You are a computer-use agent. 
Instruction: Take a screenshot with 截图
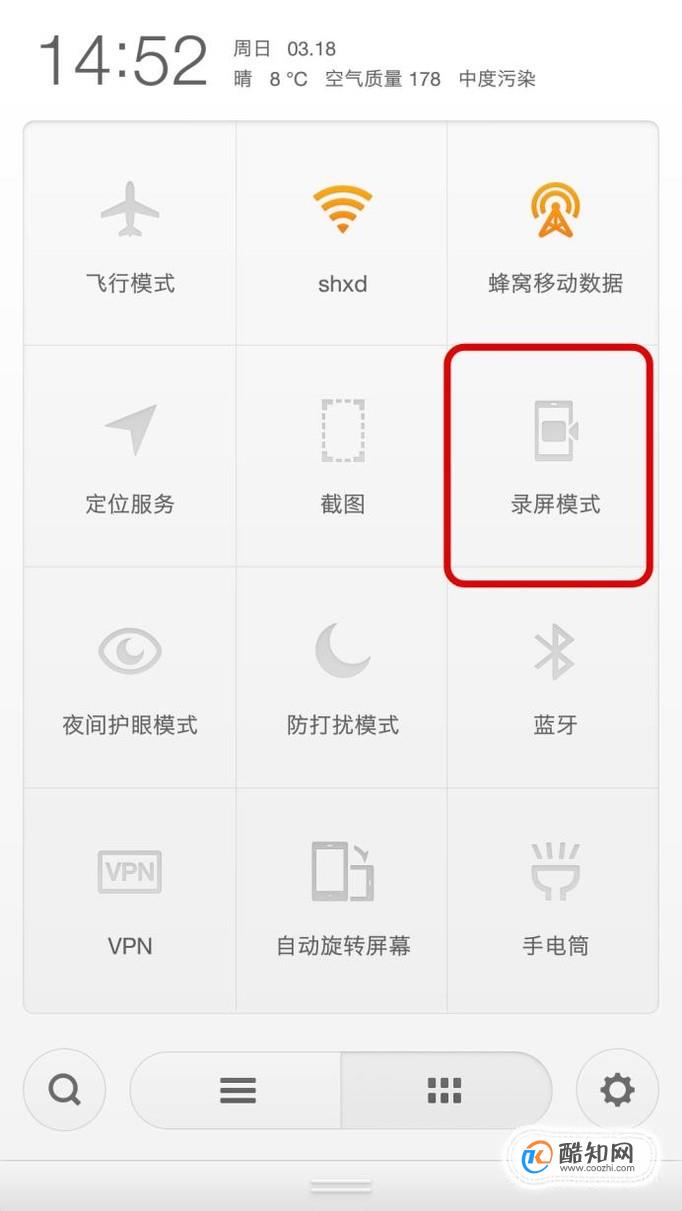pos(342,456)
